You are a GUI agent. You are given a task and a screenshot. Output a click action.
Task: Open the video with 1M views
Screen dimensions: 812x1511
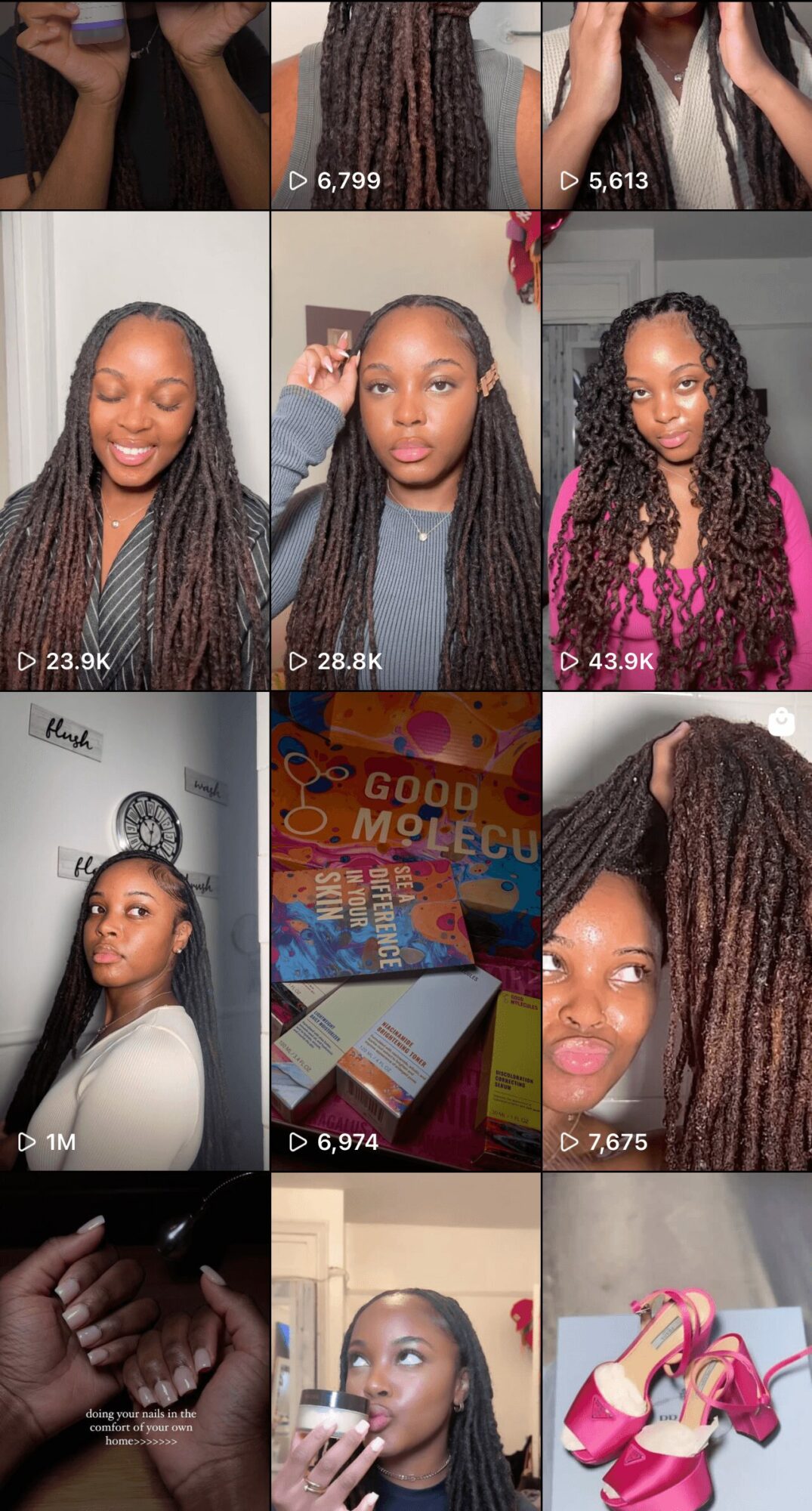(134, 931)
